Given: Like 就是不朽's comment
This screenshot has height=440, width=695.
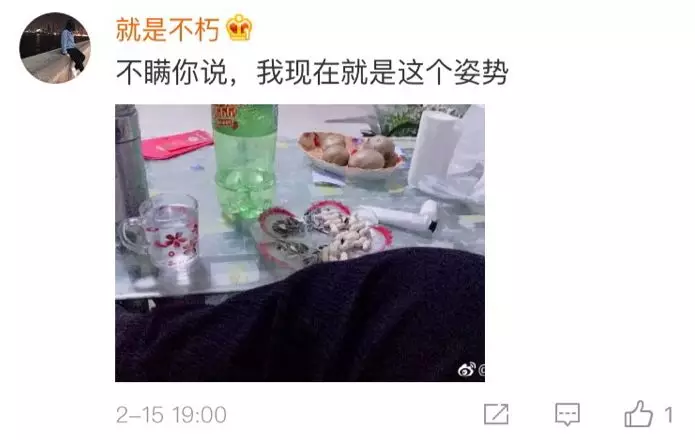Looking at the screenshot, I should (x=640, y=413).
